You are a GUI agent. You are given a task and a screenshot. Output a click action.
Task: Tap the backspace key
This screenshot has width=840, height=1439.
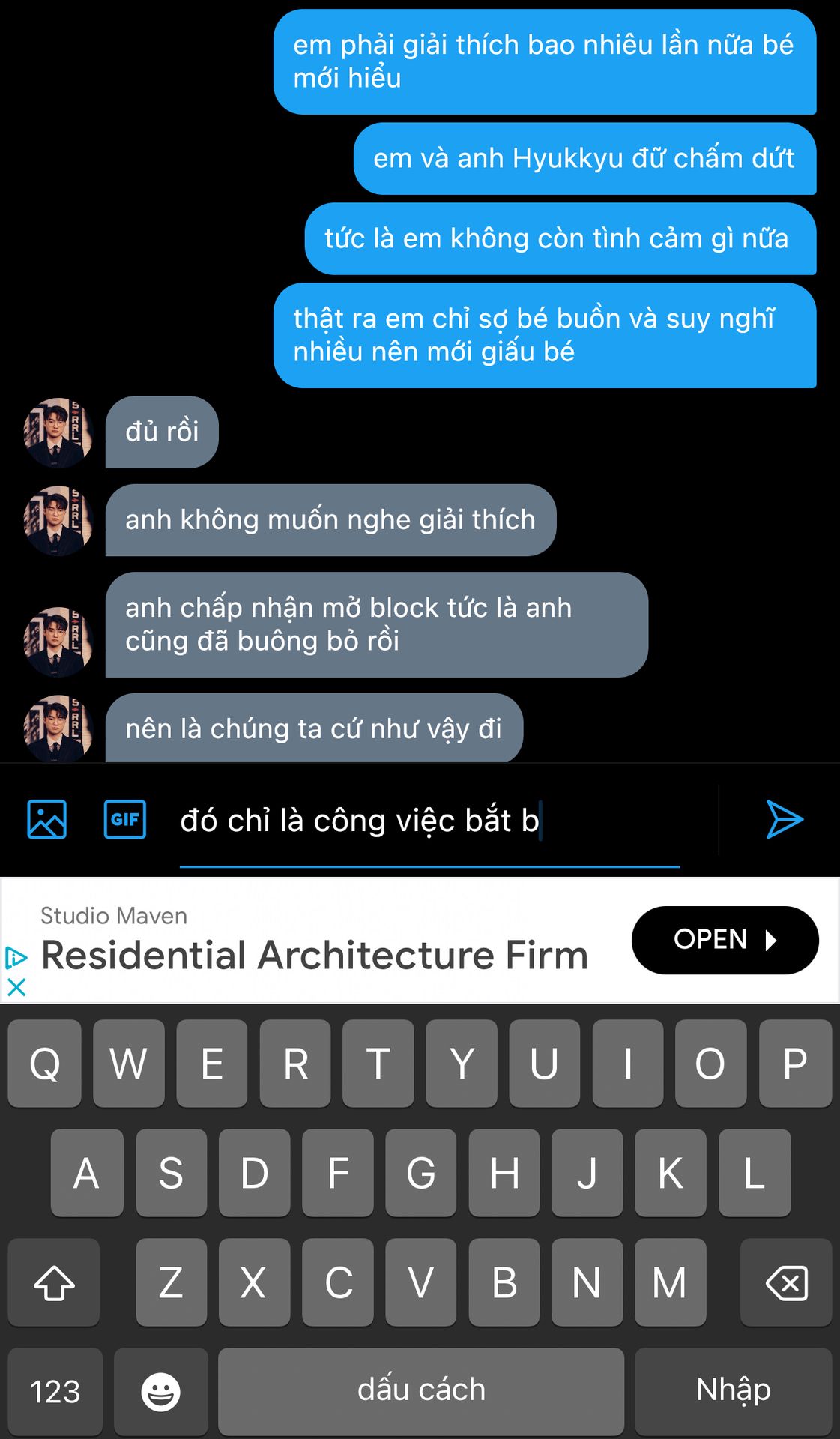(786, 1282)
